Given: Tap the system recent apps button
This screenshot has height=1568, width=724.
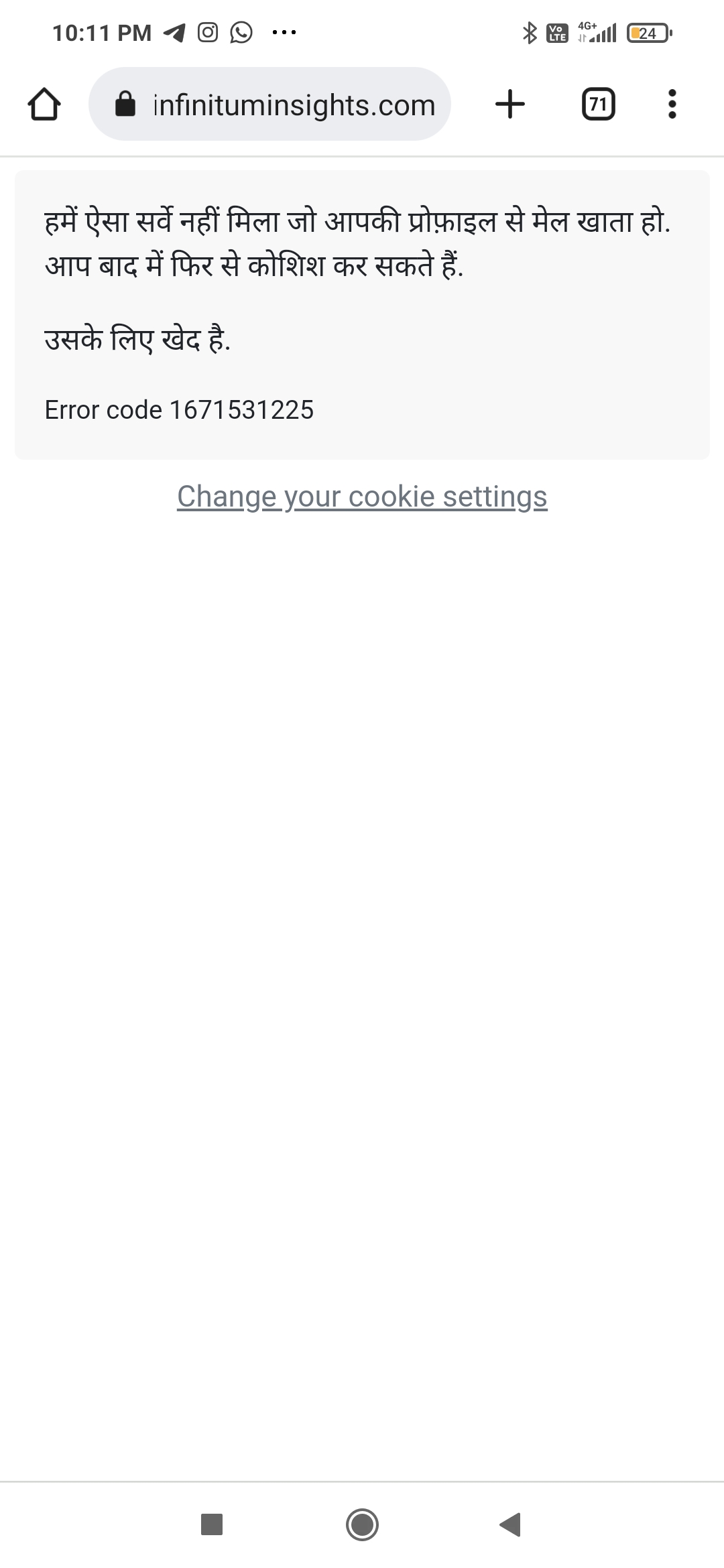Looking at the screenshot, I should pos(212,1524).
